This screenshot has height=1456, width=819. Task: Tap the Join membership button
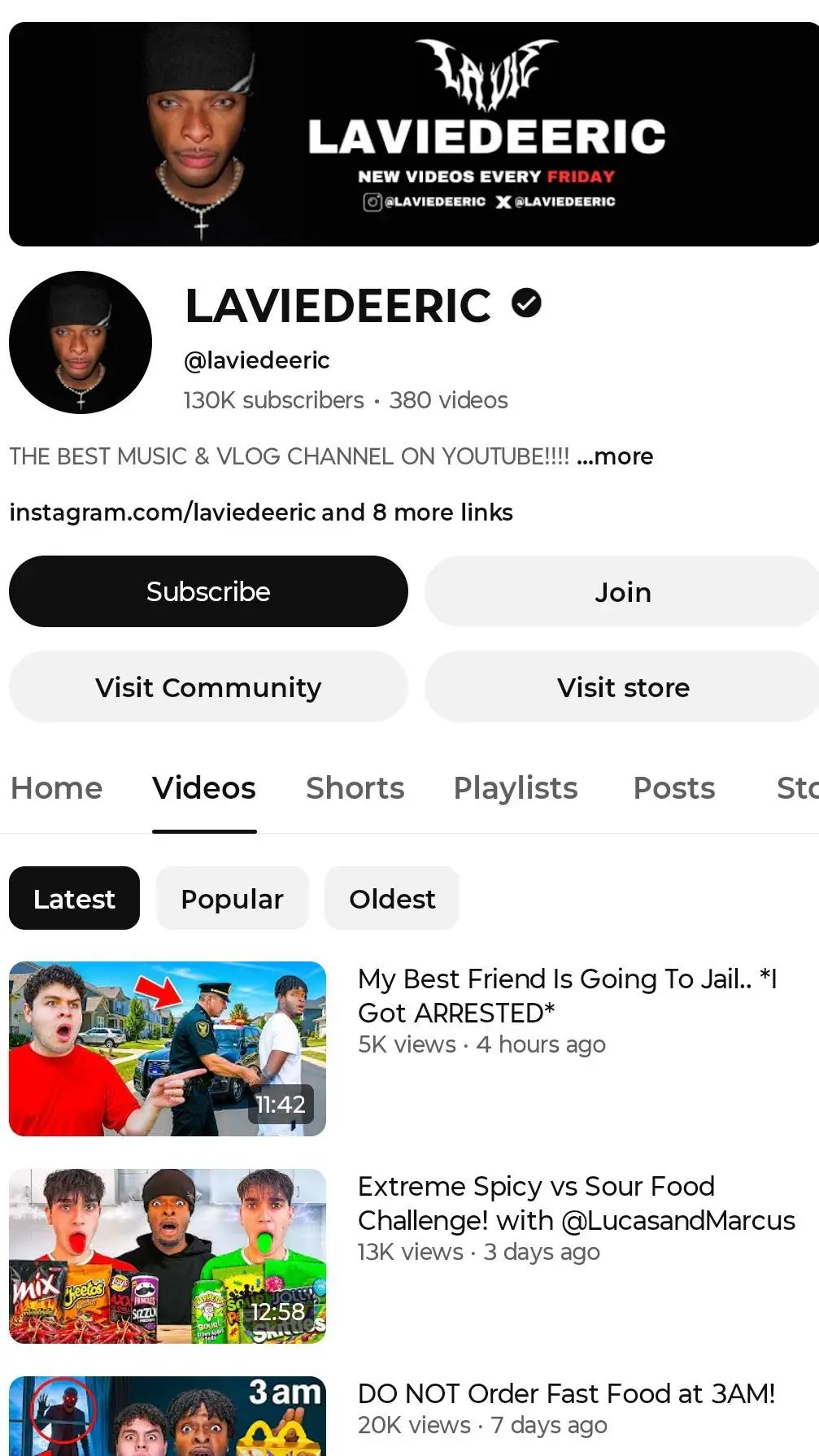click(622, 591)
